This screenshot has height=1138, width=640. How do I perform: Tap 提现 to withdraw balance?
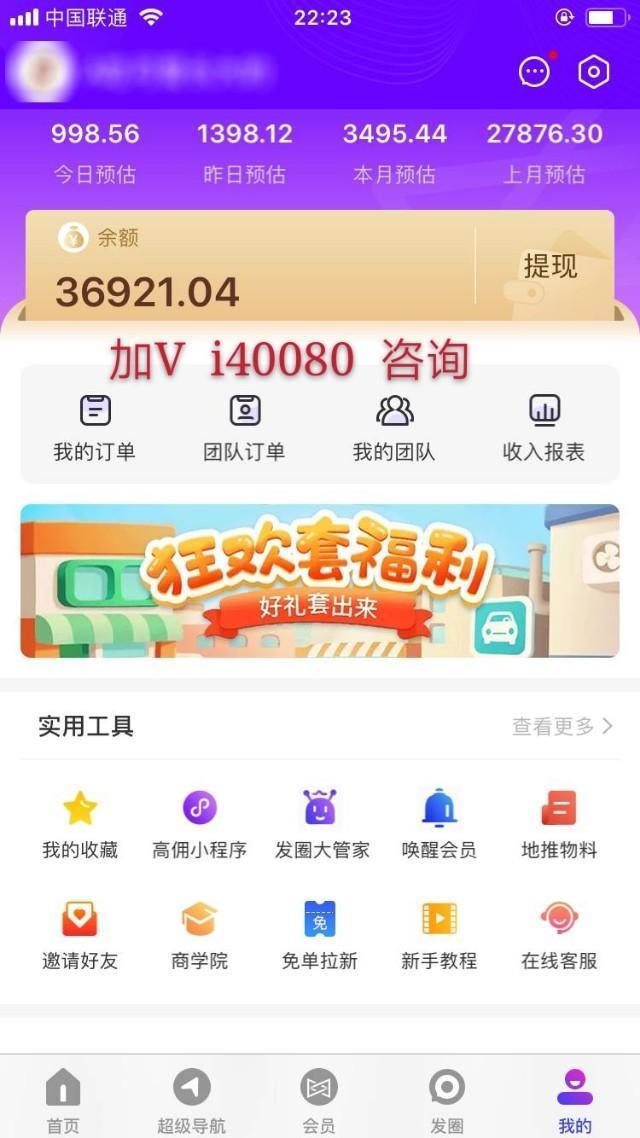tap(550, 266)
